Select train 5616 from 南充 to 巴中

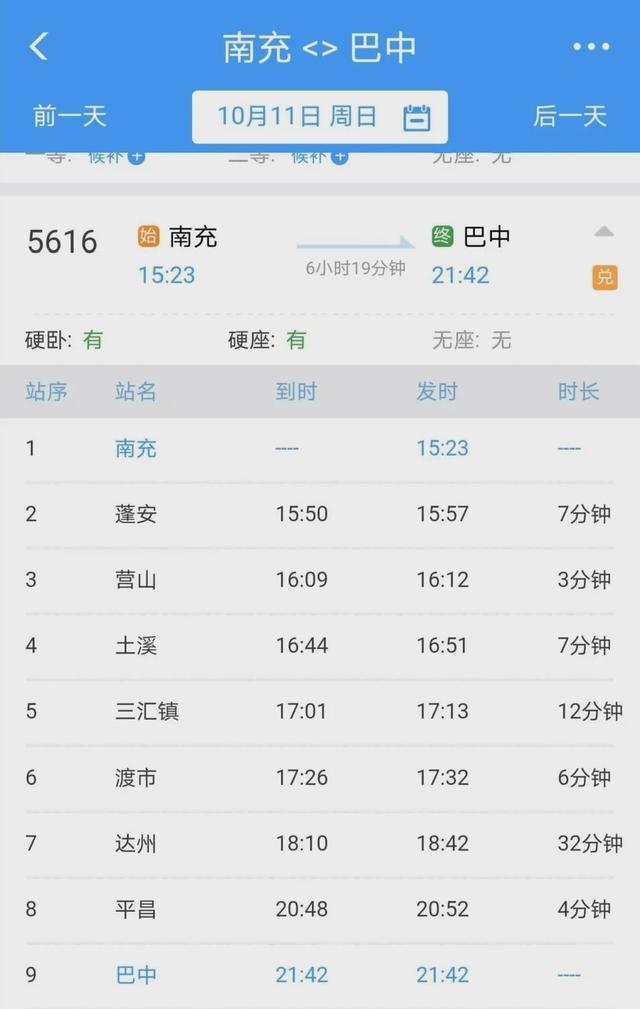[x=300, y=255]
